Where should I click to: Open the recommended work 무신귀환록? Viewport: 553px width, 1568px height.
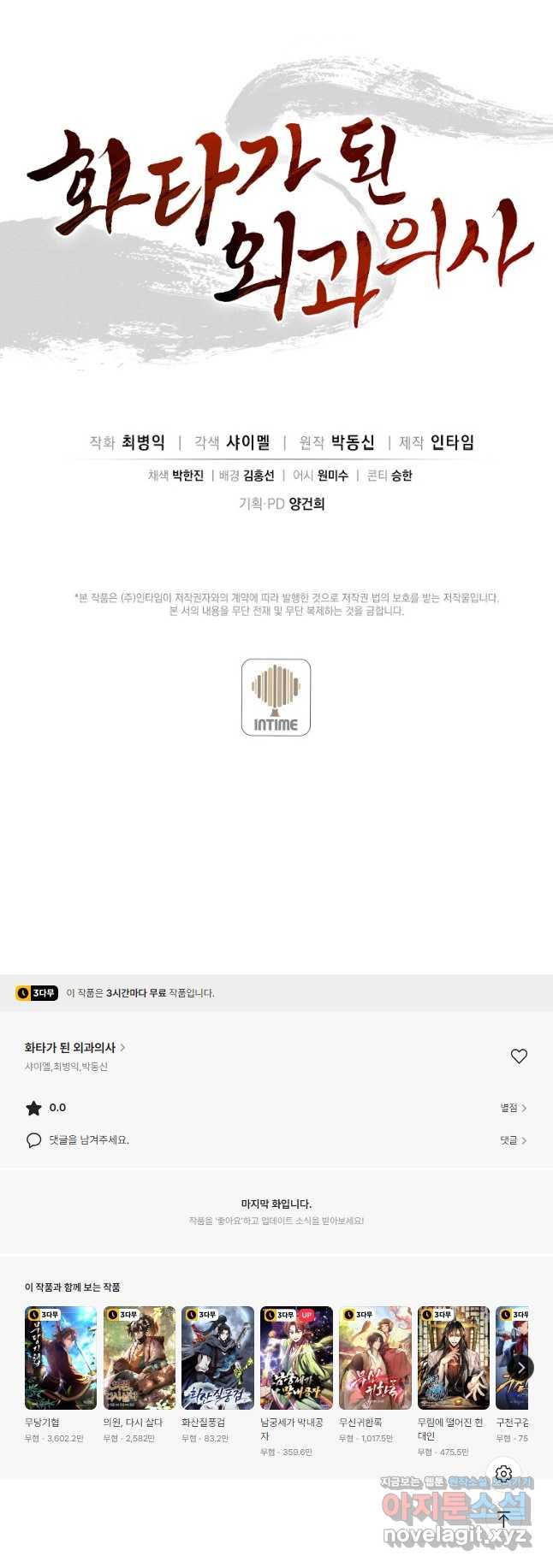pos(375,1358)
